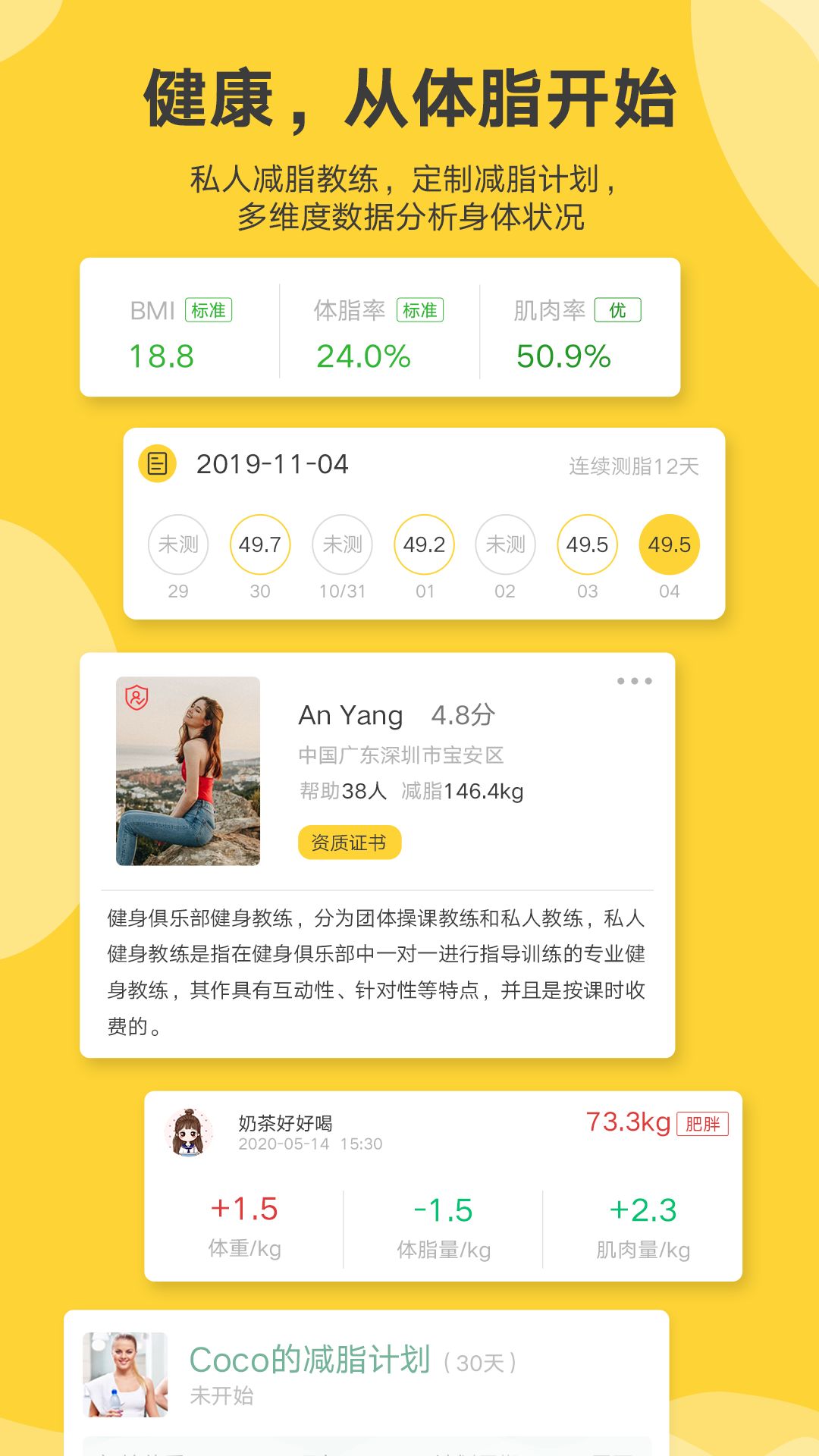The width and height of the screenshot is (819, 1456).
Task: Click the 资质证书 certificate button
Action: click(350, 842)
